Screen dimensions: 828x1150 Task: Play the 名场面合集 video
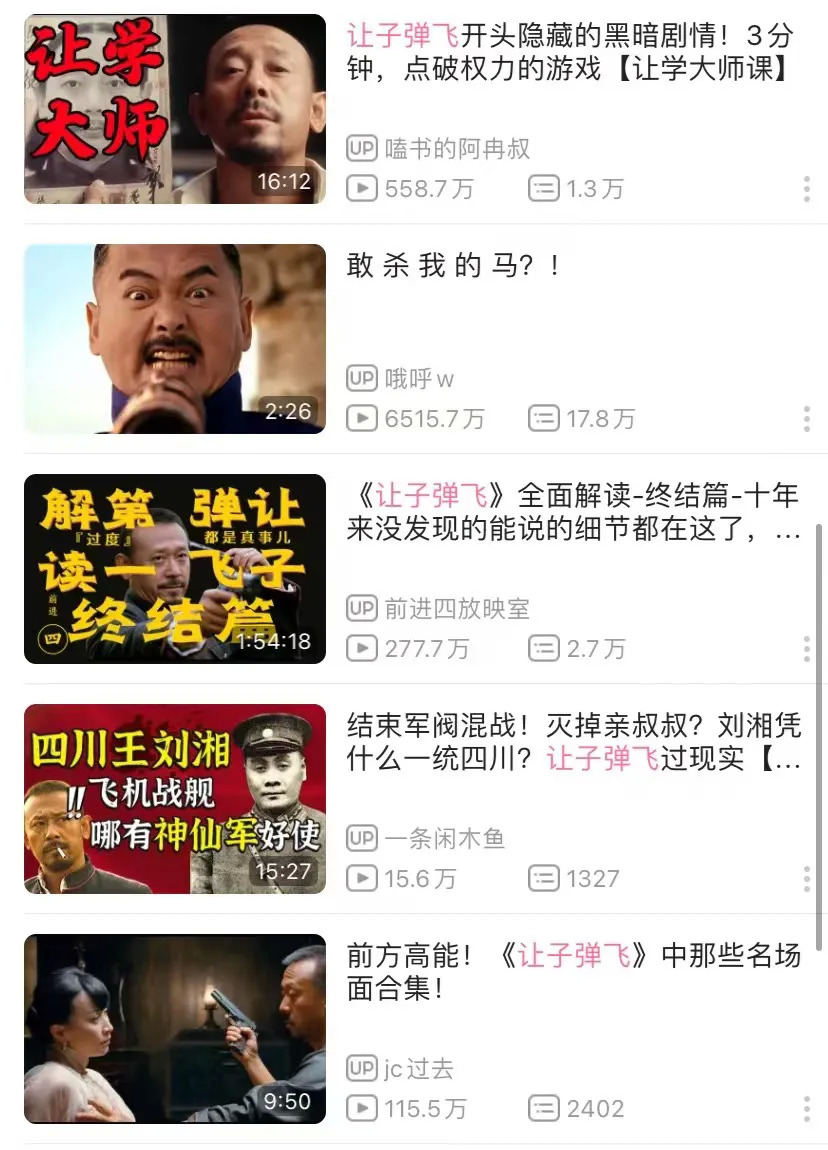(x=175, y=1029)
